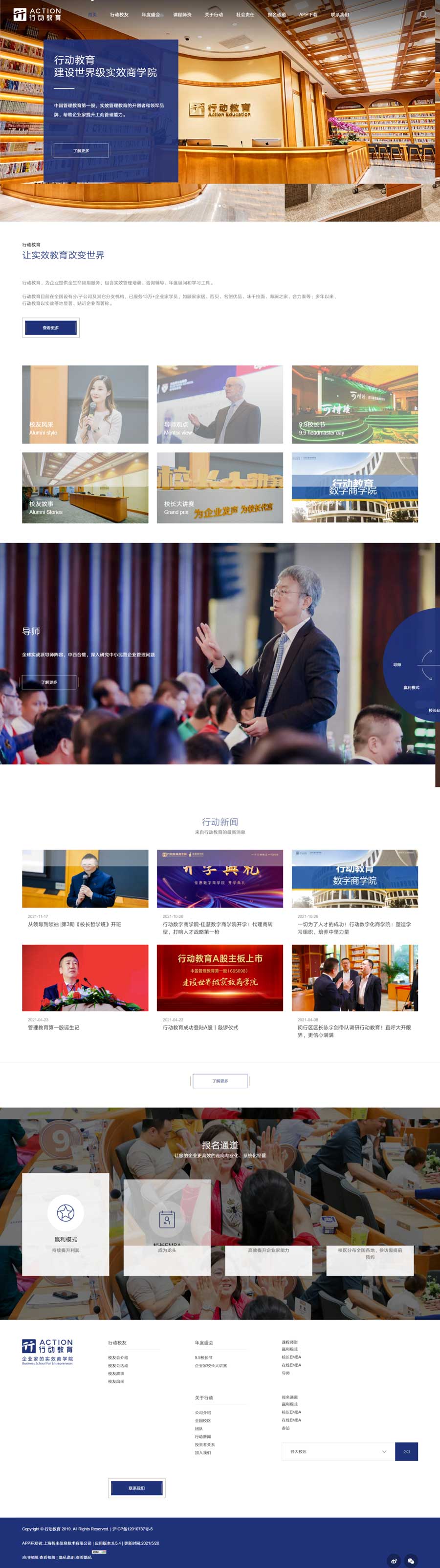Open the 行动校友 navigation menu
Viewport: 440px width, 1568px height.
[x=119, y=15]
